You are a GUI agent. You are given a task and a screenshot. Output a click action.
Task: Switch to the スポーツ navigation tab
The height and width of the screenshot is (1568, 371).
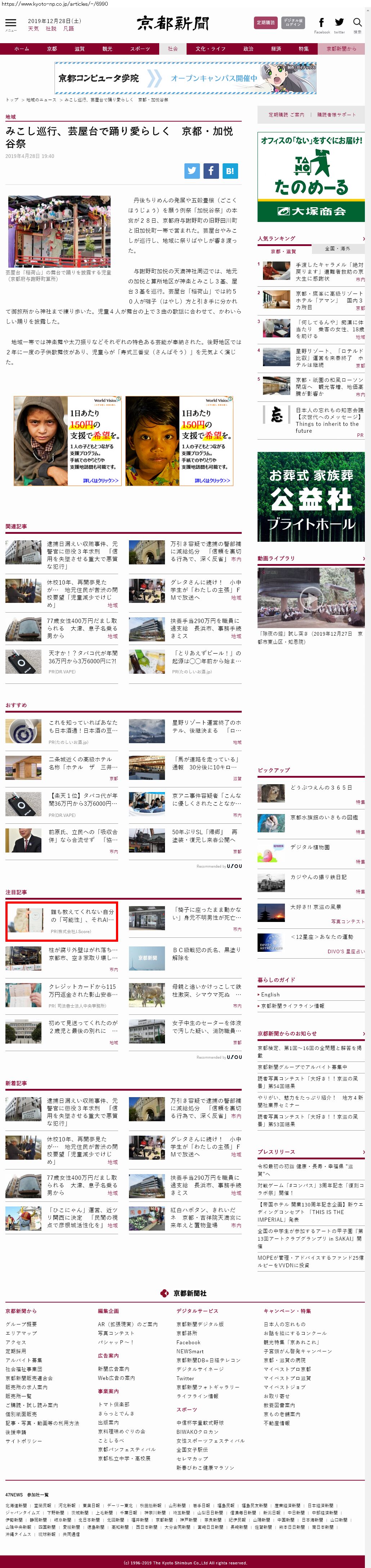point(139,49)
